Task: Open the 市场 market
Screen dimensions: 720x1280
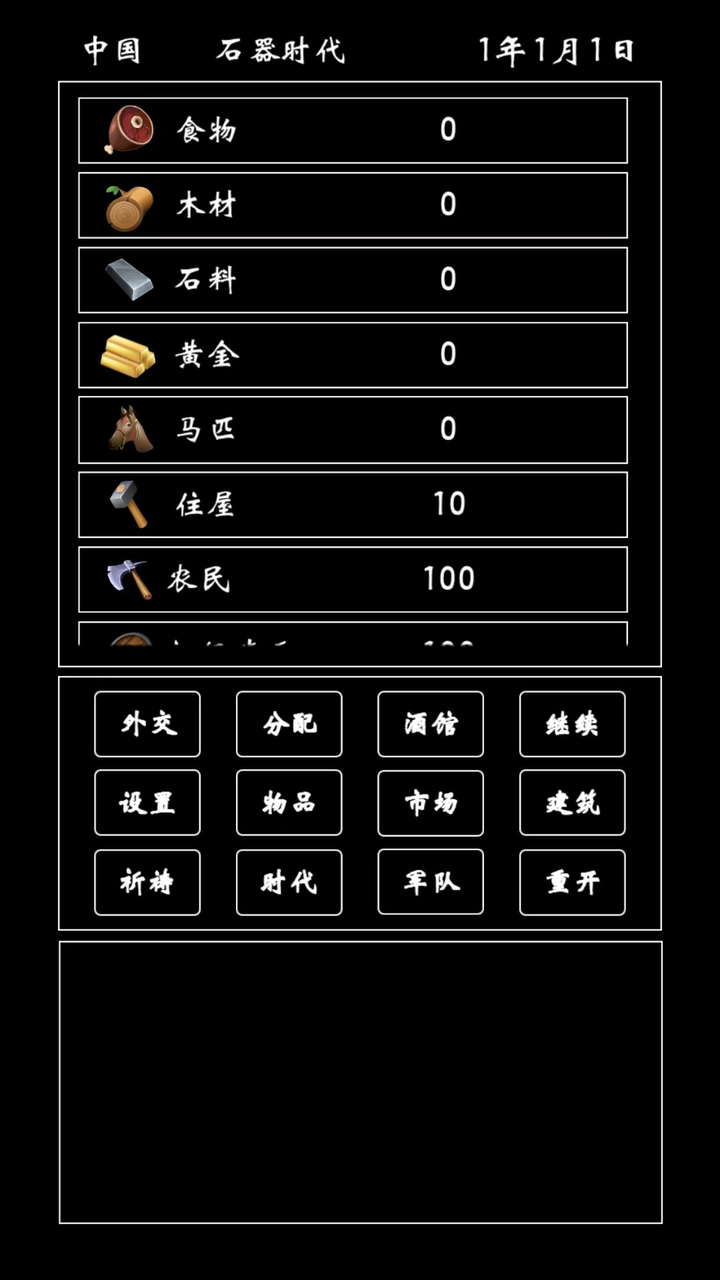Action: [x=430, y=803]
